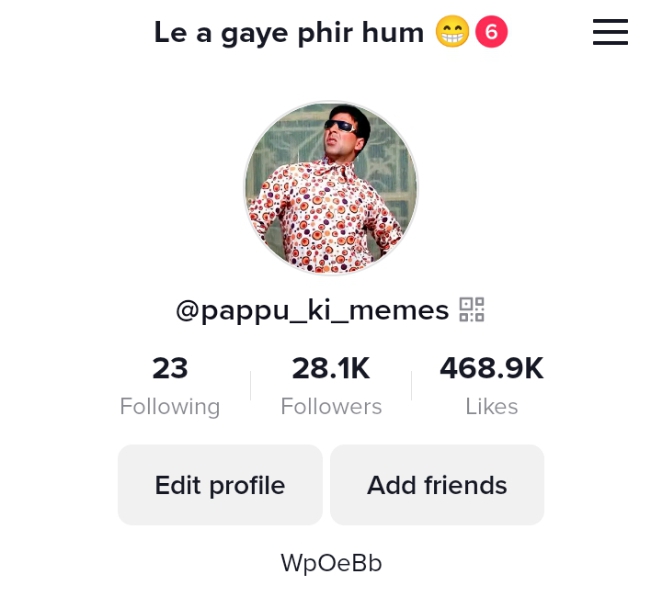
Task: Tap Edit profile button
Action: [220, 485]
